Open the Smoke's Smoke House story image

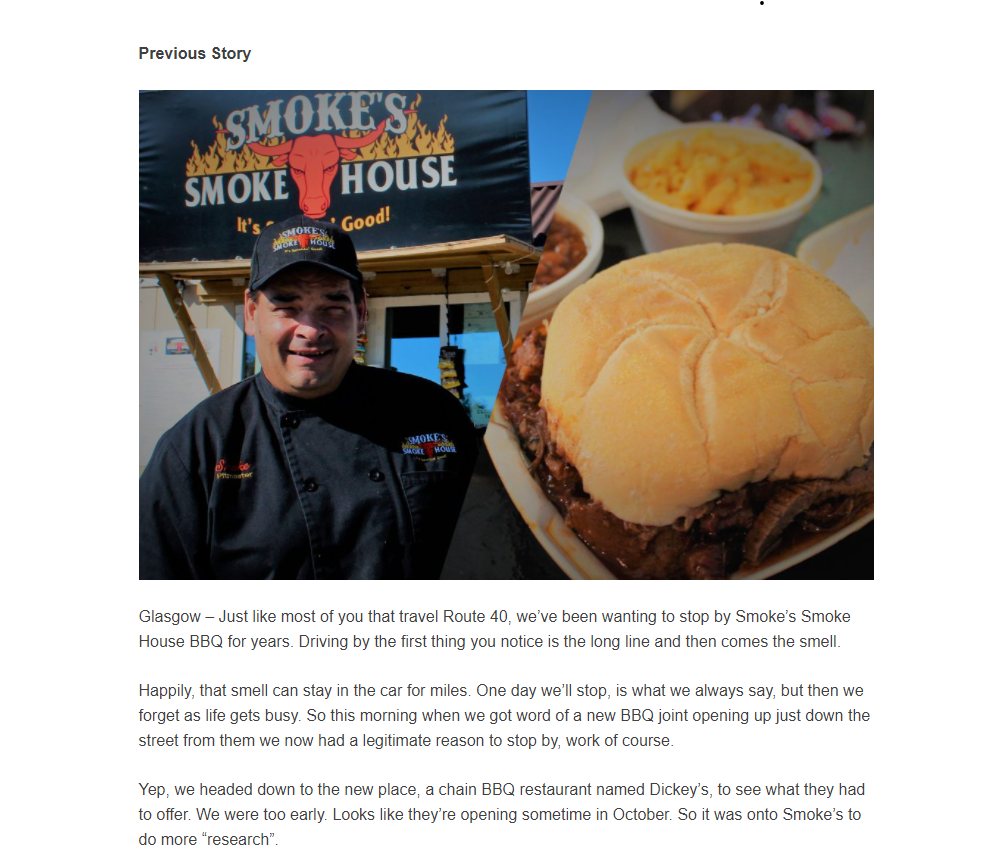pyautogui.click(x=506, y=335)
